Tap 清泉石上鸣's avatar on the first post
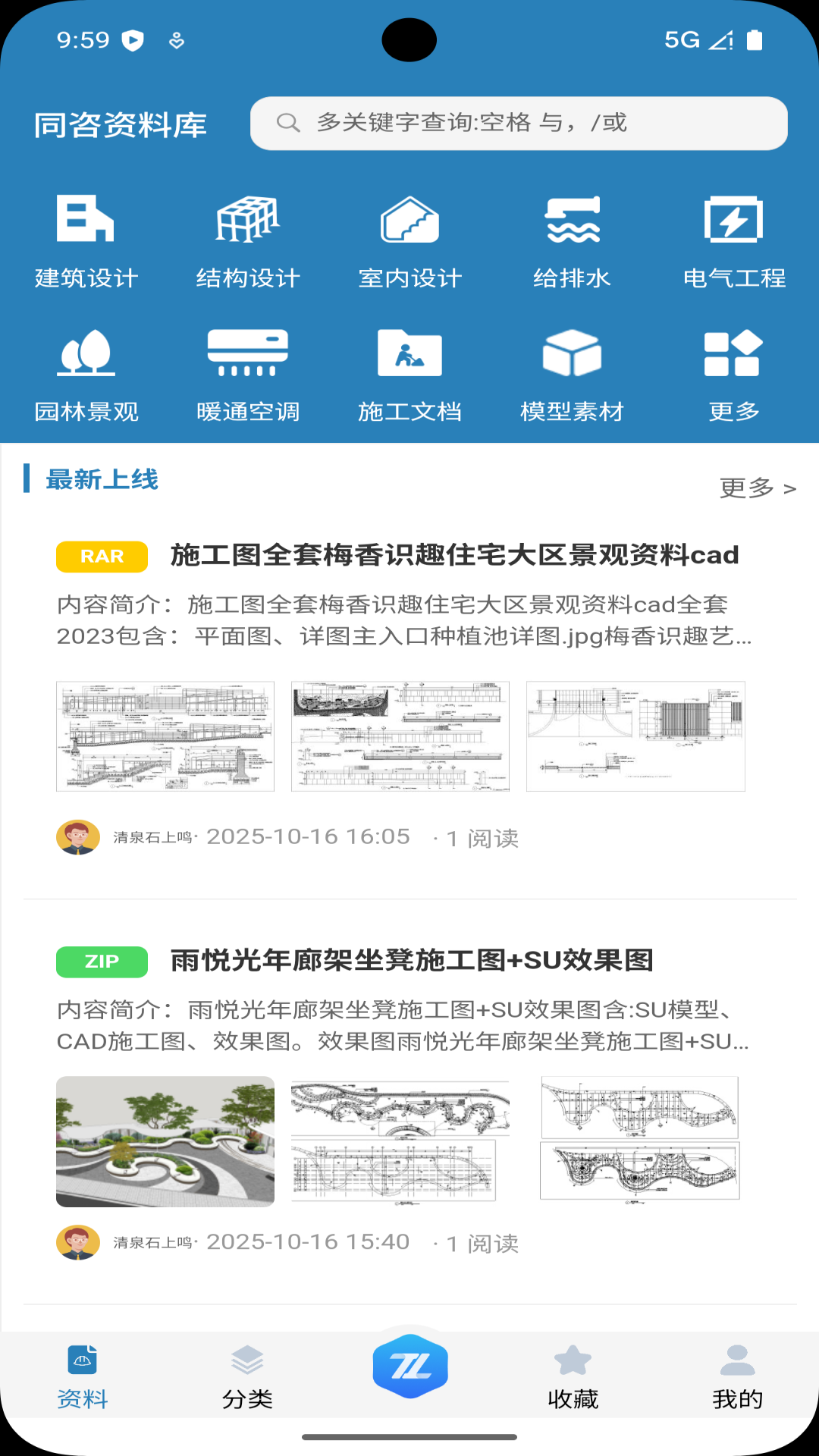Viewport: 819px width, 1456px height. (x=77, y=837)
